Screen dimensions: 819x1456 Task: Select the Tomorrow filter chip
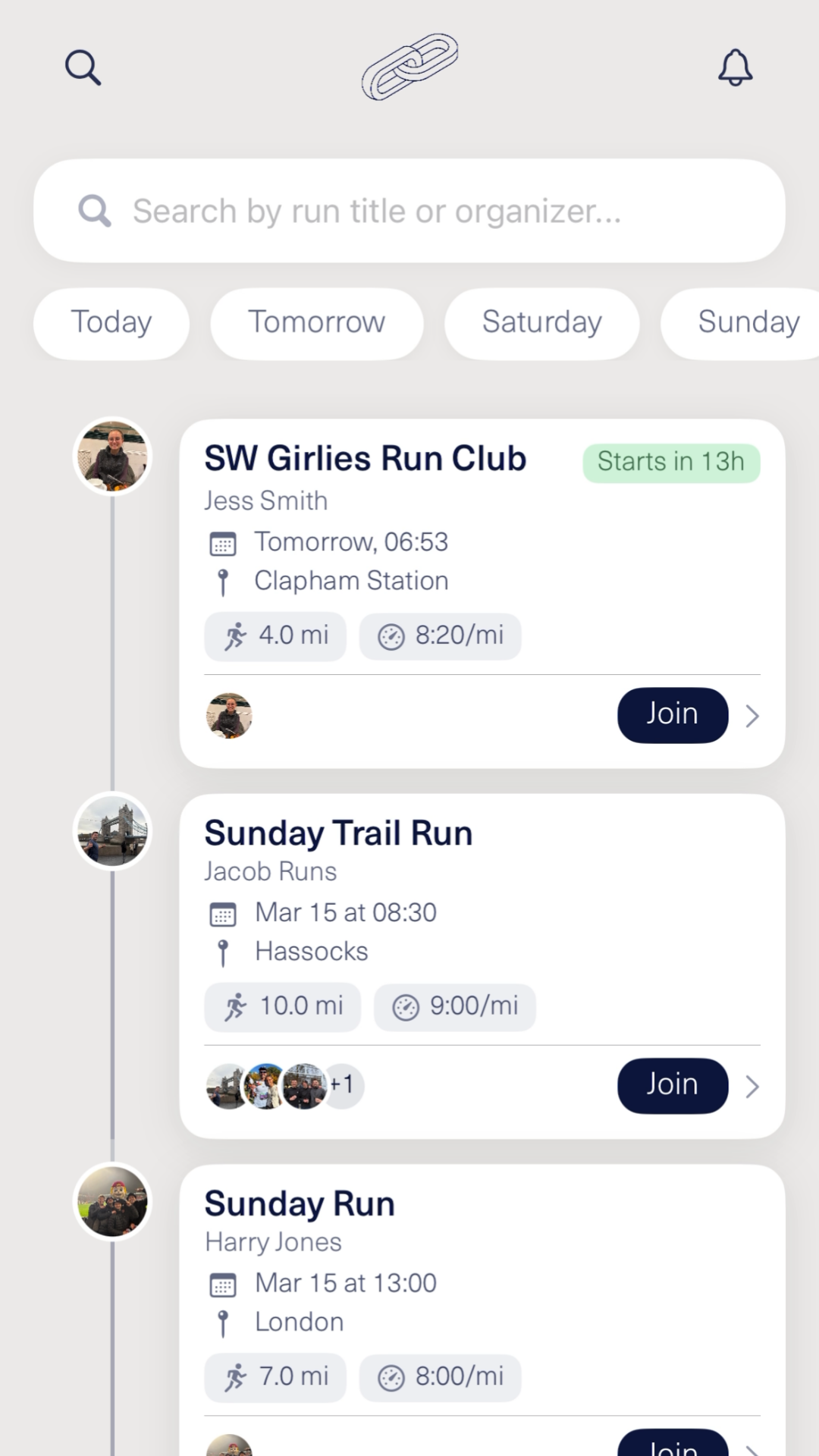coord(316,322)
